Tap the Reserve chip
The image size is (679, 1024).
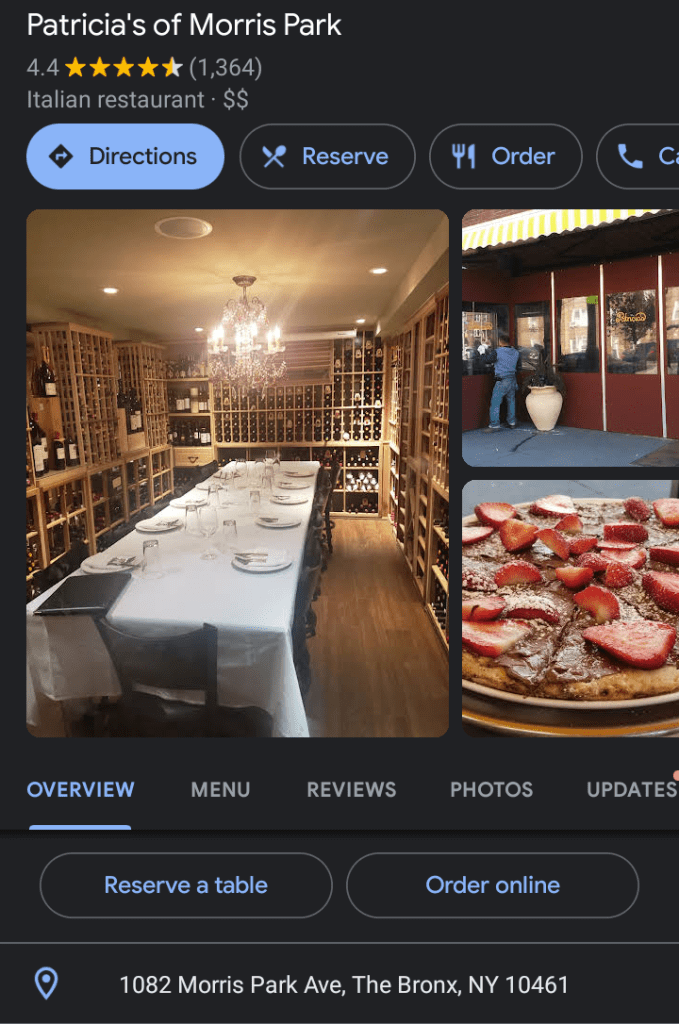[327, 157]
